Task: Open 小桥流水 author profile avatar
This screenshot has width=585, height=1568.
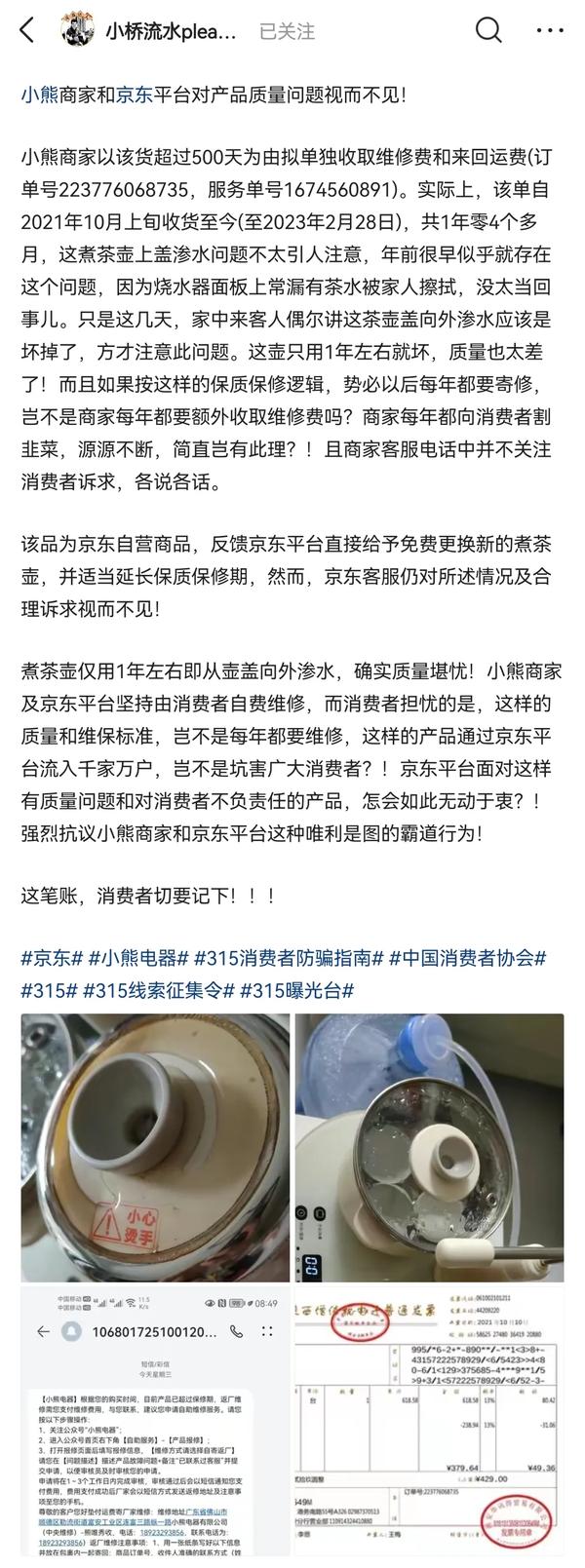Action: pos(78,30)
